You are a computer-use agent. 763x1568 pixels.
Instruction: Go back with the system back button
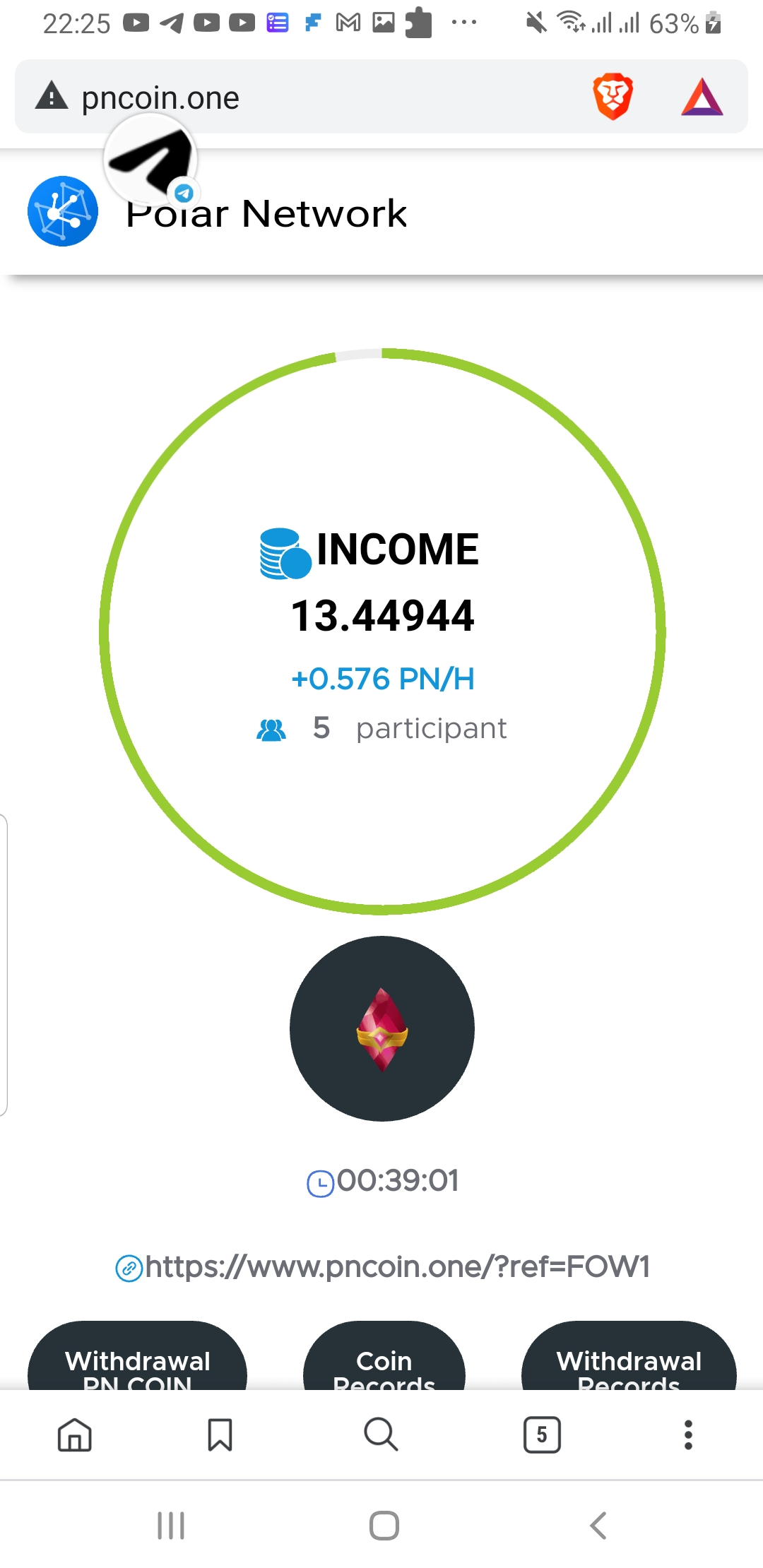pyautogui.click(x=598, y=1526)
